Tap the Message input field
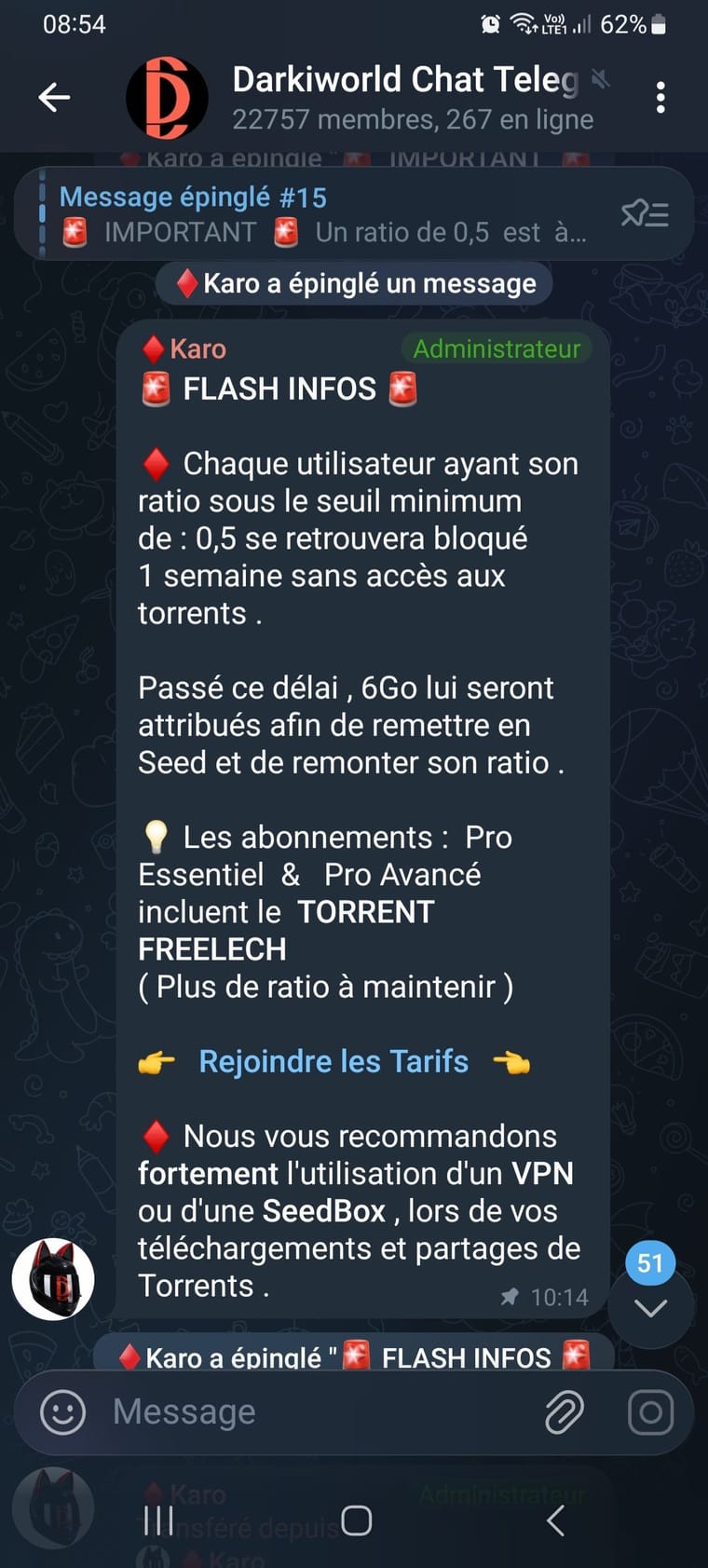Screen dimensions: 708x1568 [x=279, y=1411]
